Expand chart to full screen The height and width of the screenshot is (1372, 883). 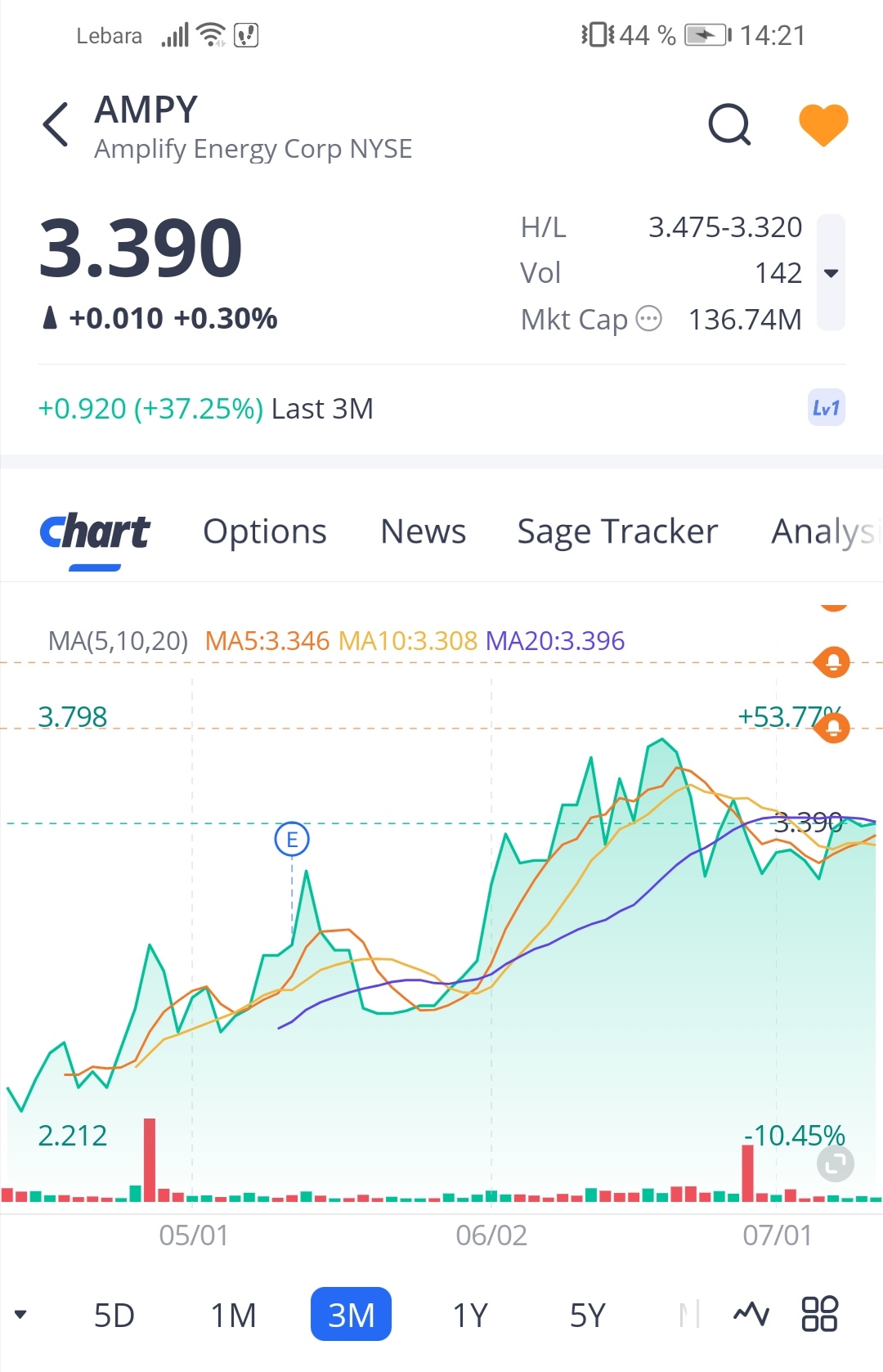pos(835,1163)
